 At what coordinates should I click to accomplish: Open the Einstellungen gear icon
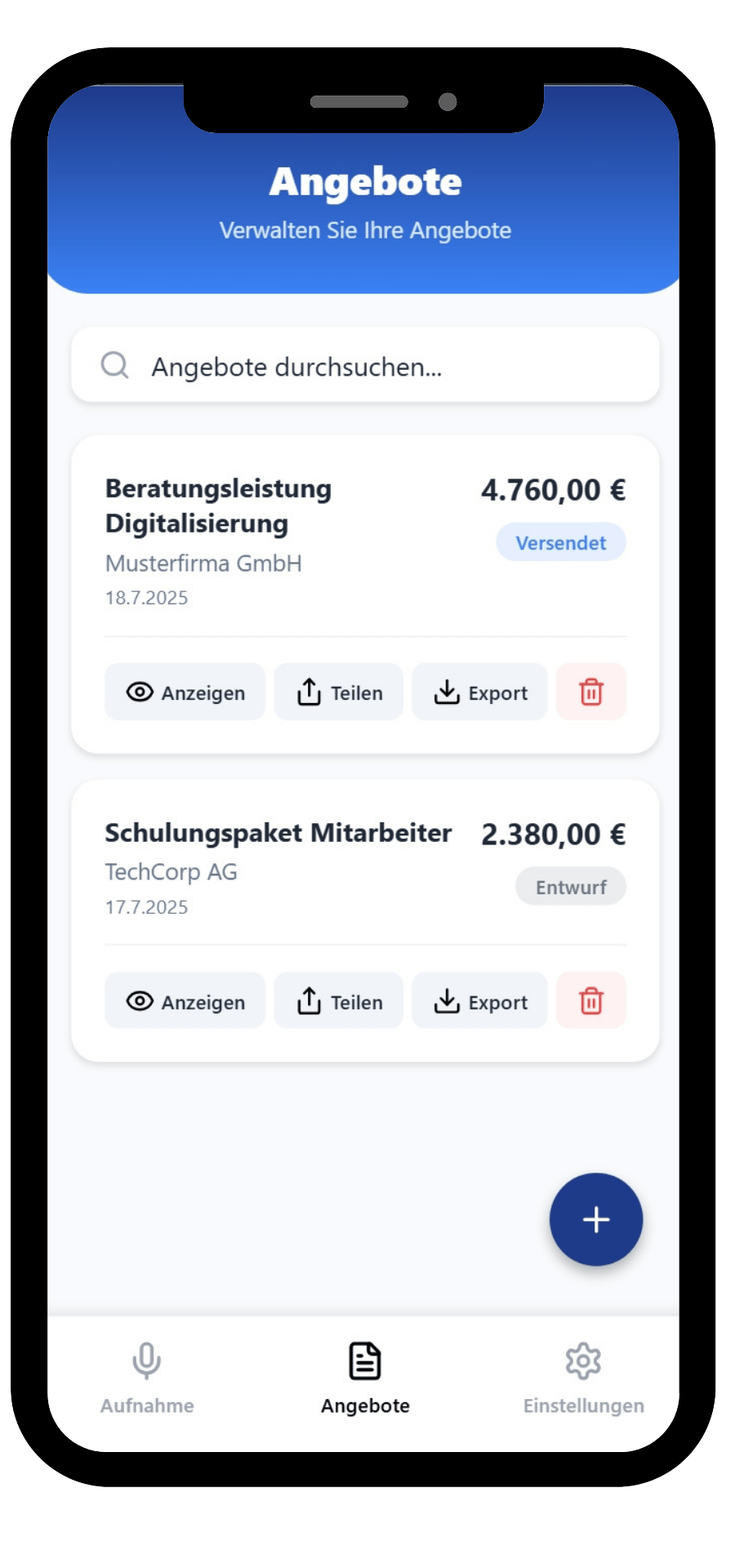(x=583, y=1360)
